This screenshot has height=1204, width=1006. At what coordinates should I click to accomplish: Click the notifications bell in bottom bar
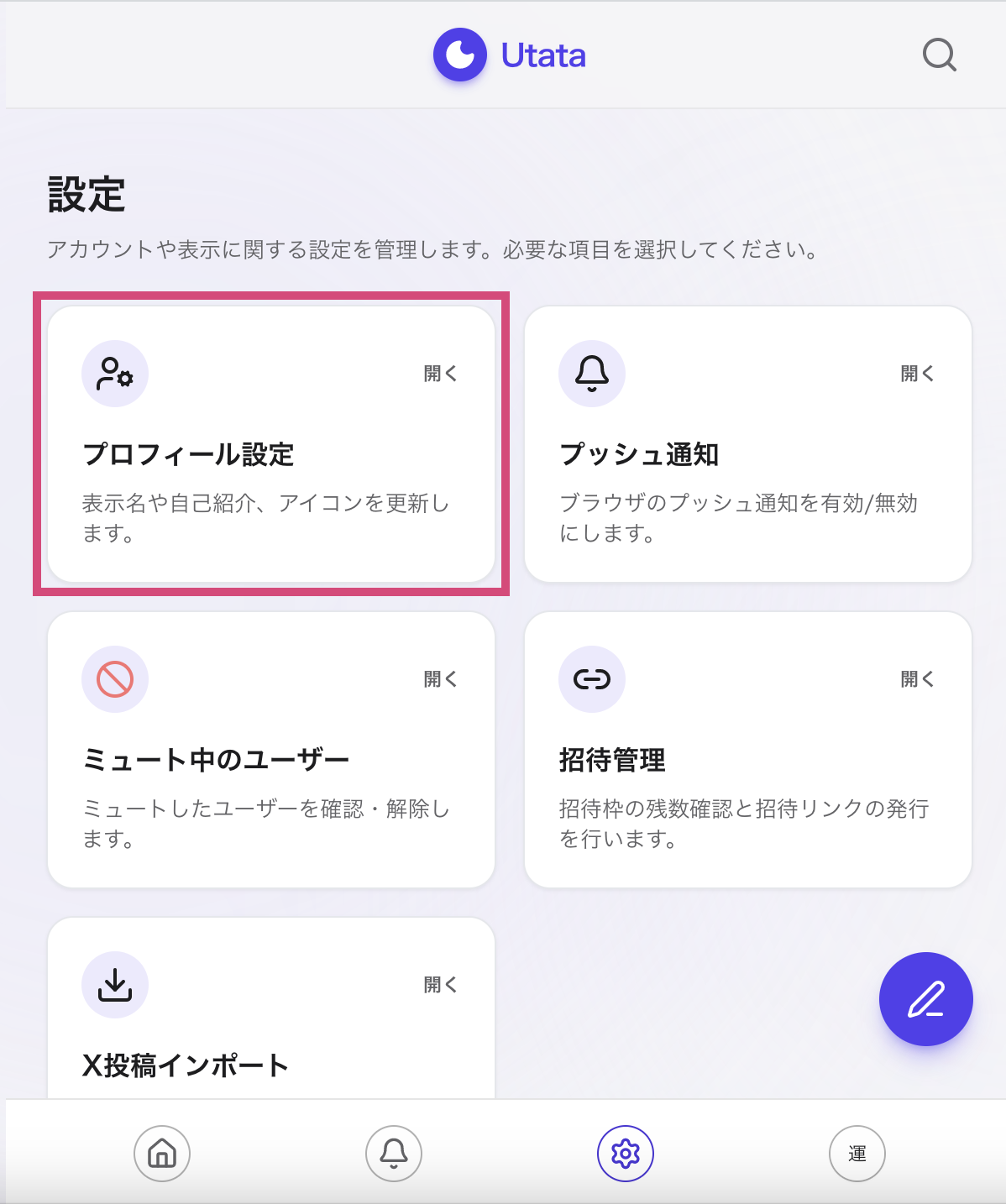[394, 1154]
